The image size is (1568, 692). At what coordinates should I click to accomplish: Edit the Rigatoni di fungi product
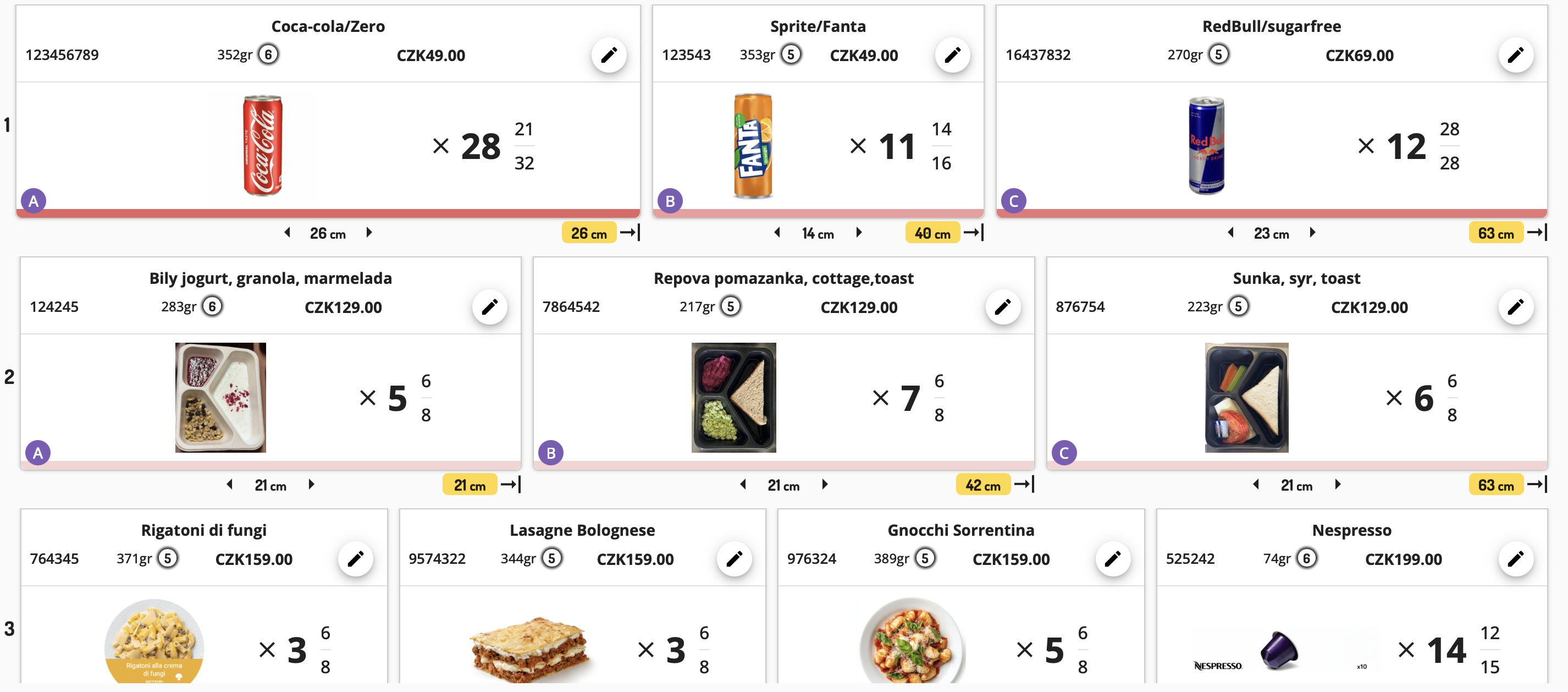pyautogui.click(x=356, y=558)
